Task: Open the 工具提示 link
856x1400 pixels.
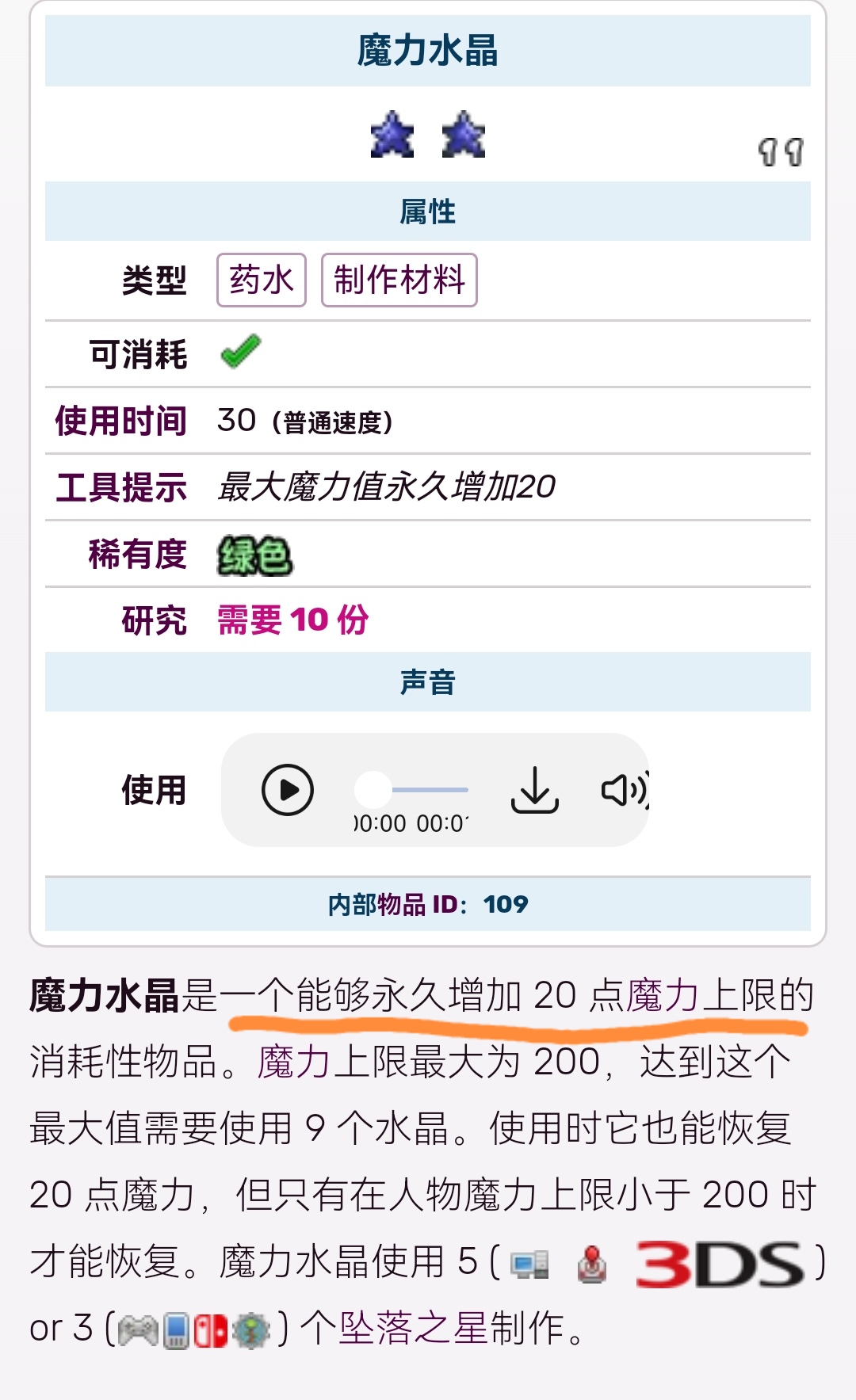Action: coord(121,487)
